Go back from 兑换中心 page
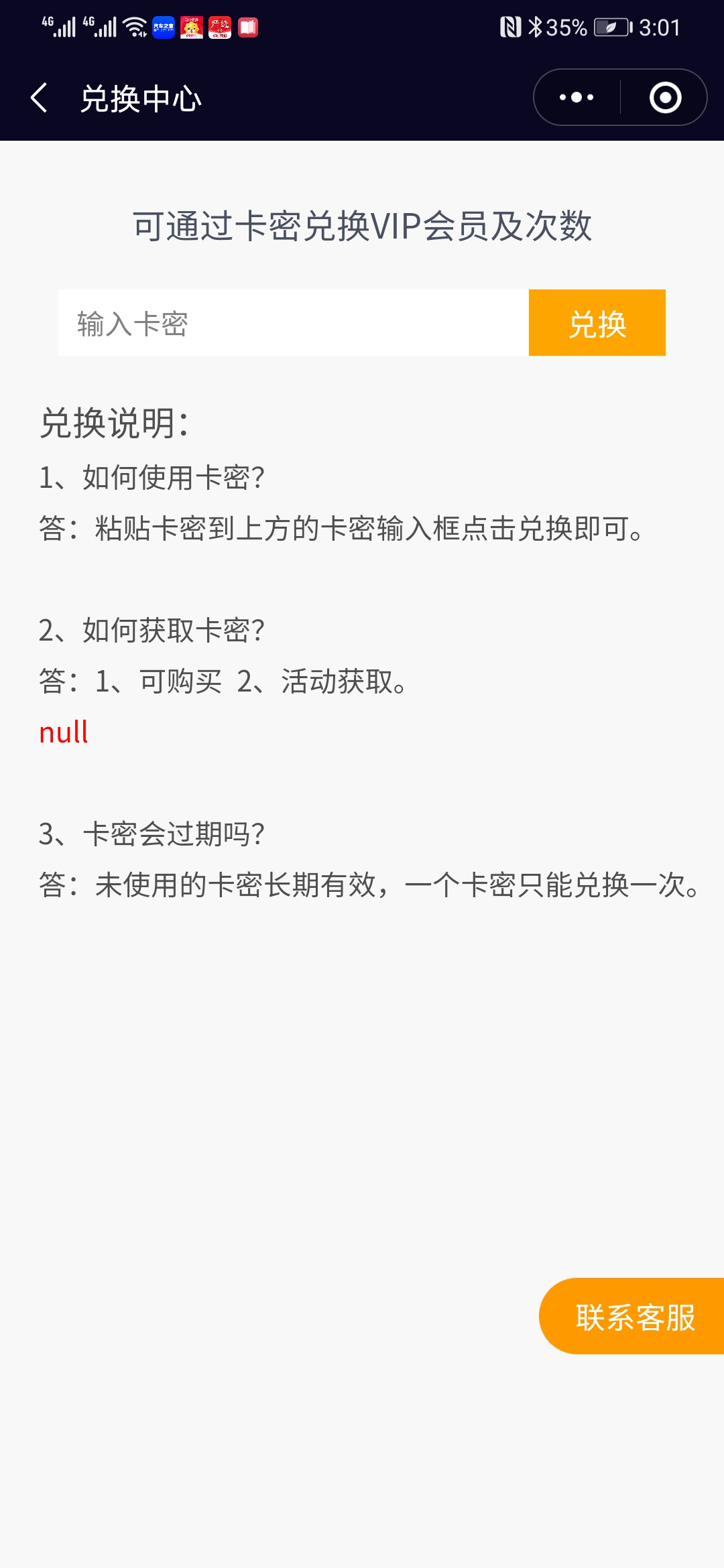 coord(40,98)
